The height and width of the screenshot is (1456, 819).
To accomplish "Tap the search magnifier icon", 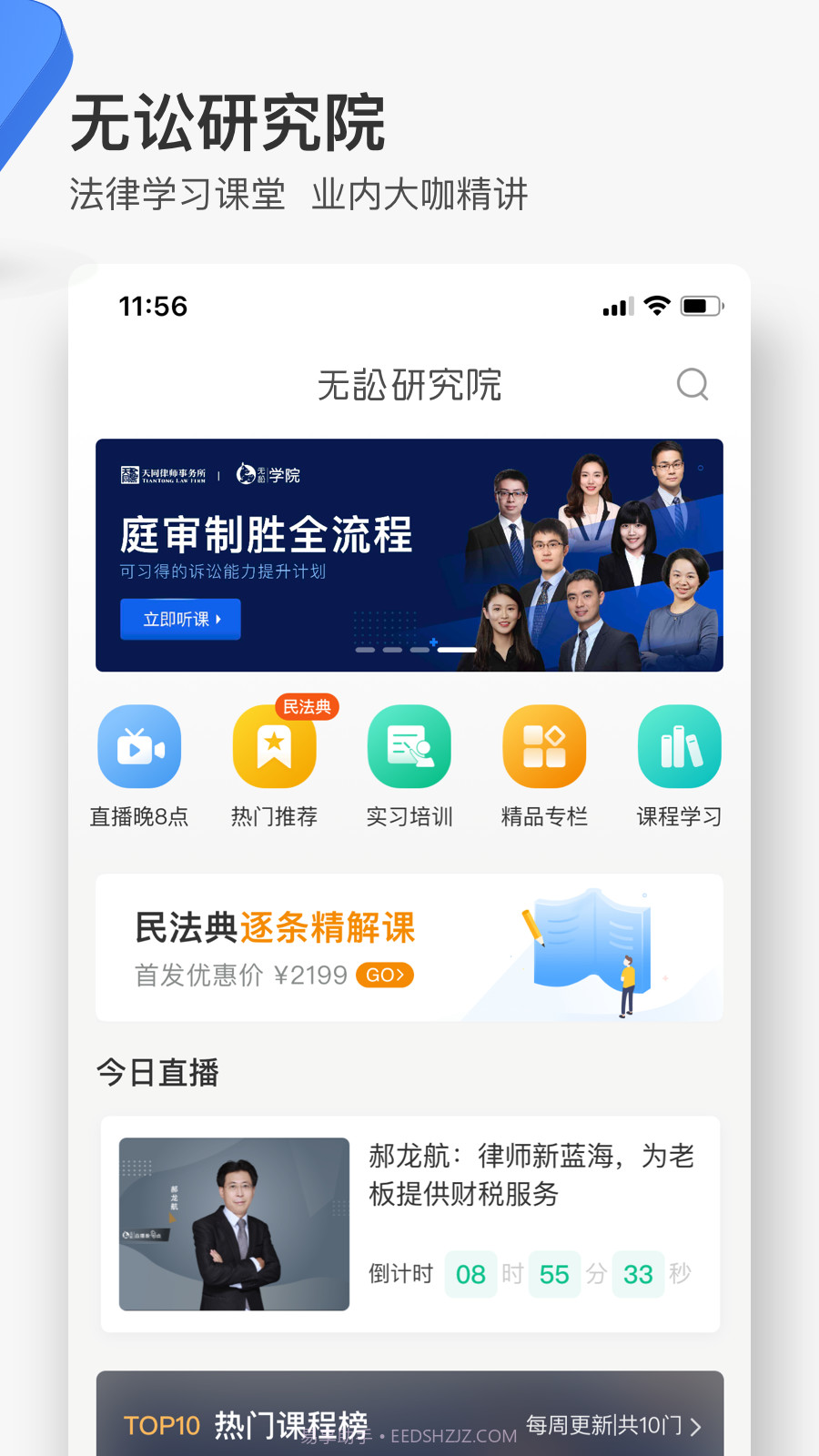I will [x=693, y=385].
